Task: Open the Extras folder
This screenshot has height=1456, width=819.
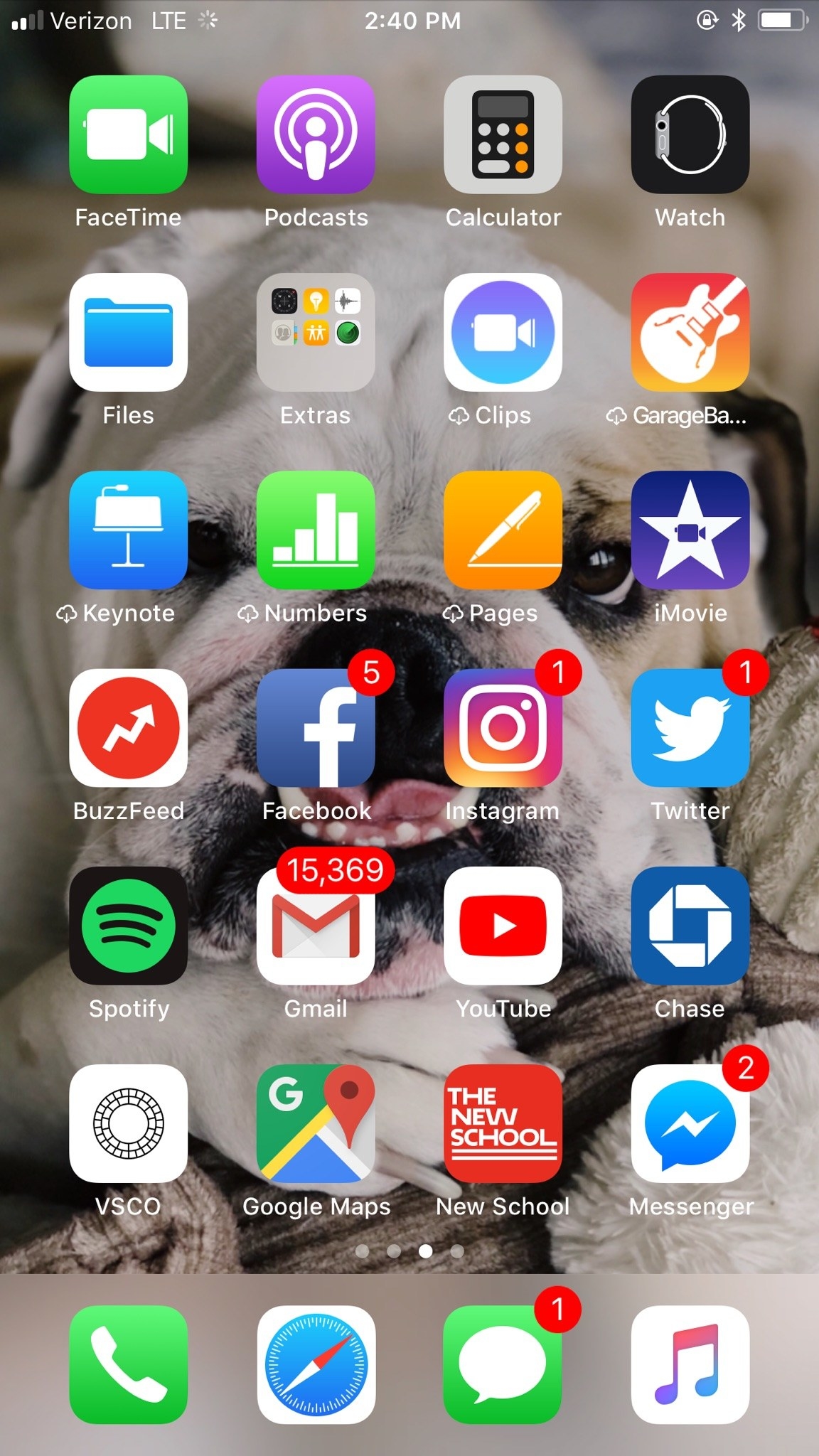Action: pyautogui.click(x=316, y=332)
